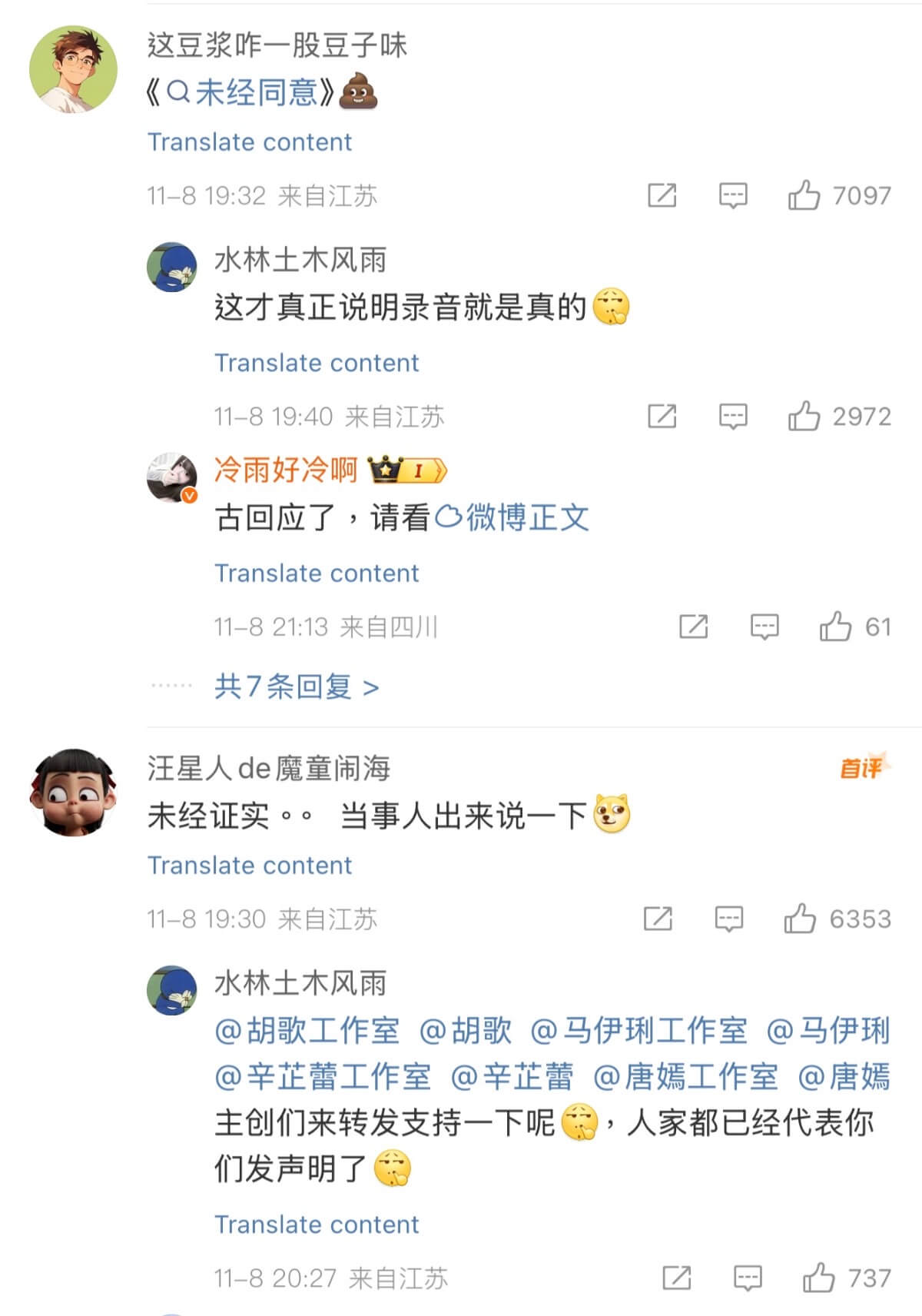Share 水林土木风雨's reply posted at 20:27

pyautogui.click(x=676, y=1278)
